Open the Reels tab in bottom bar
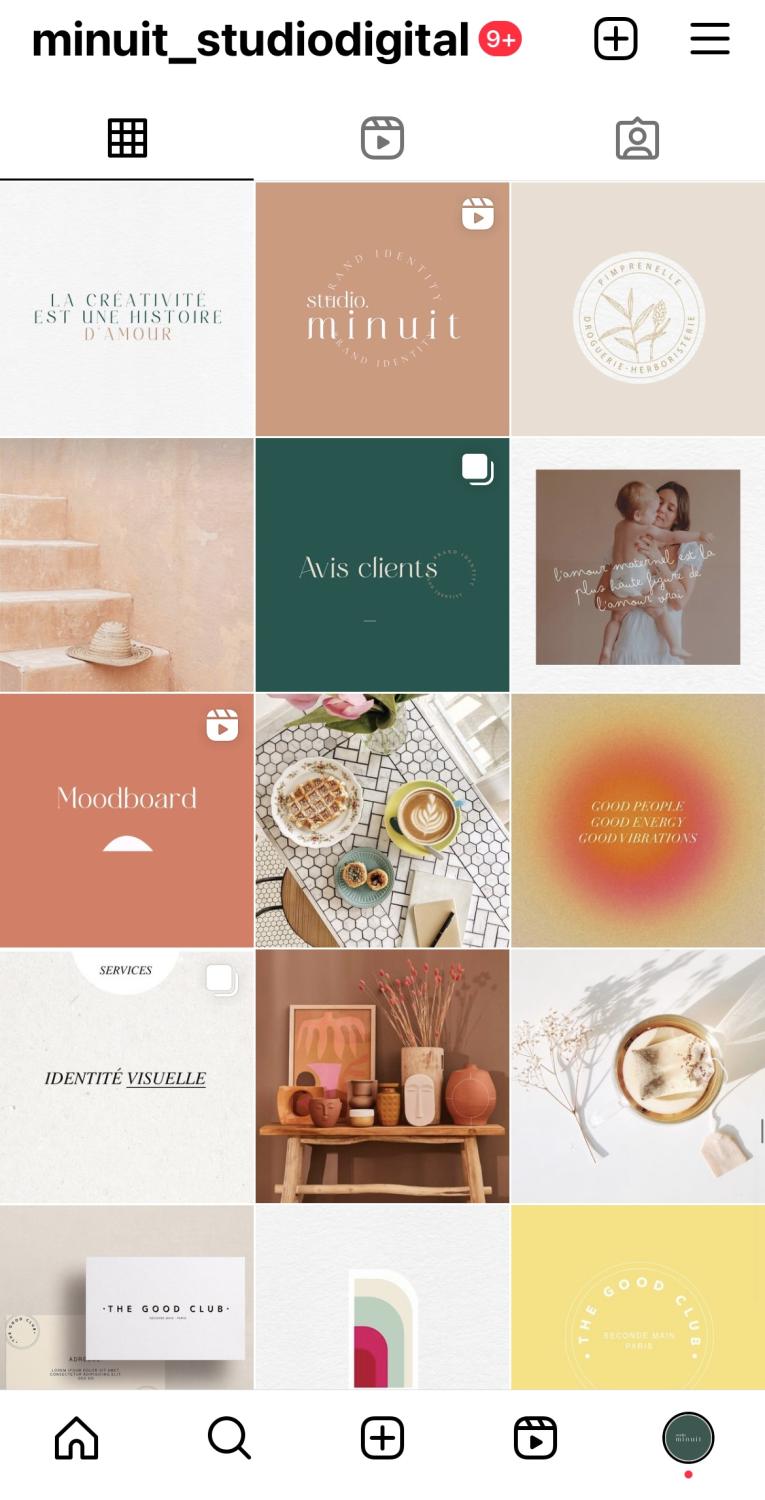Viewport: 765px width, 1500px height. [x=535, y=1439]
